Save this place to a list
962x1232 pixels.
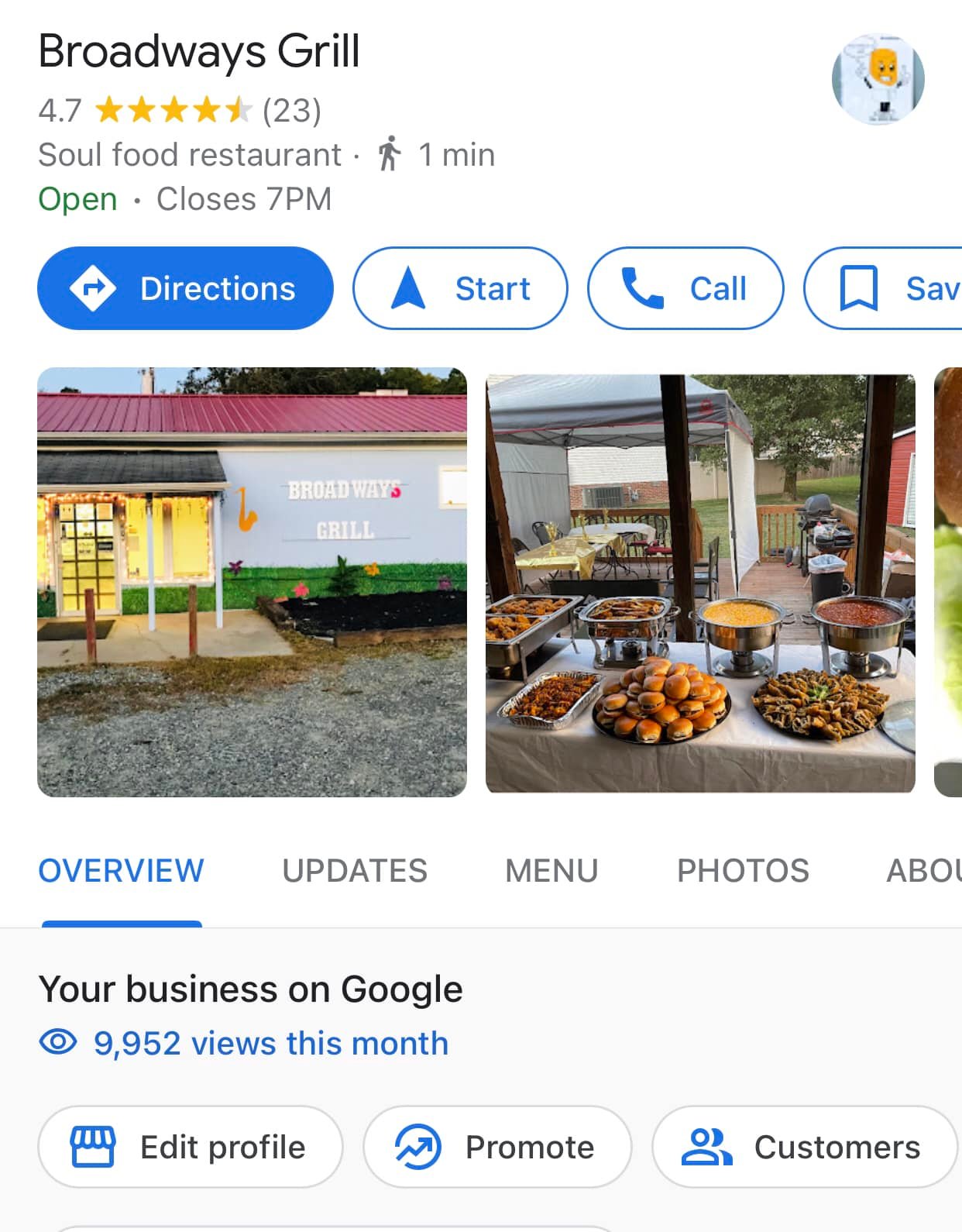[x=891, y=288]
